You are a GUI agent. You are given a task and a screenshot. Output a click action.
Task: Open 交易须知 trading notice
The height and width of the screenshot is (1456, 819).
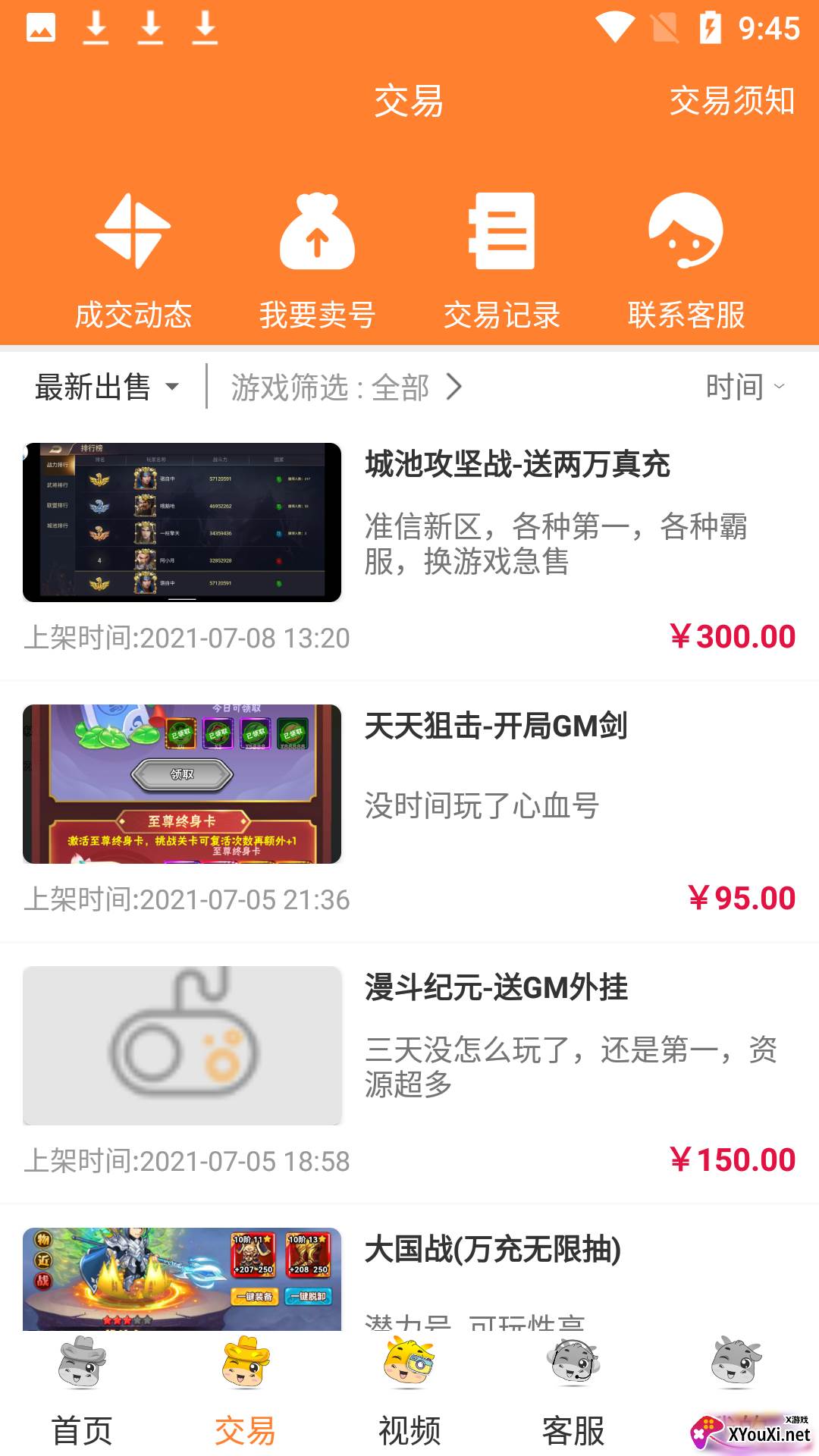pyautogui.click(x=731, y=101)
